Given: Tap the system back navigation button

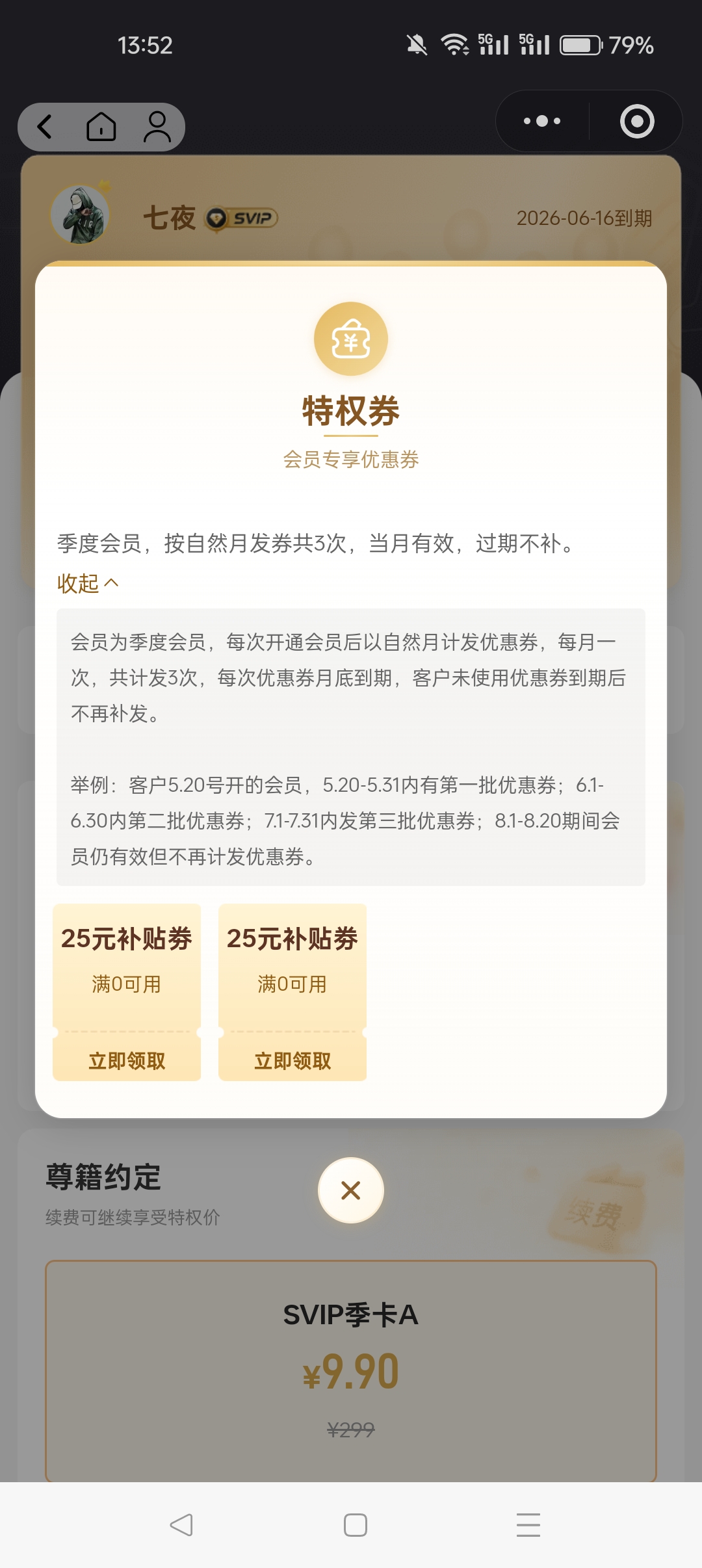Looking at the screenshot, I should [x=181, y=1525].
